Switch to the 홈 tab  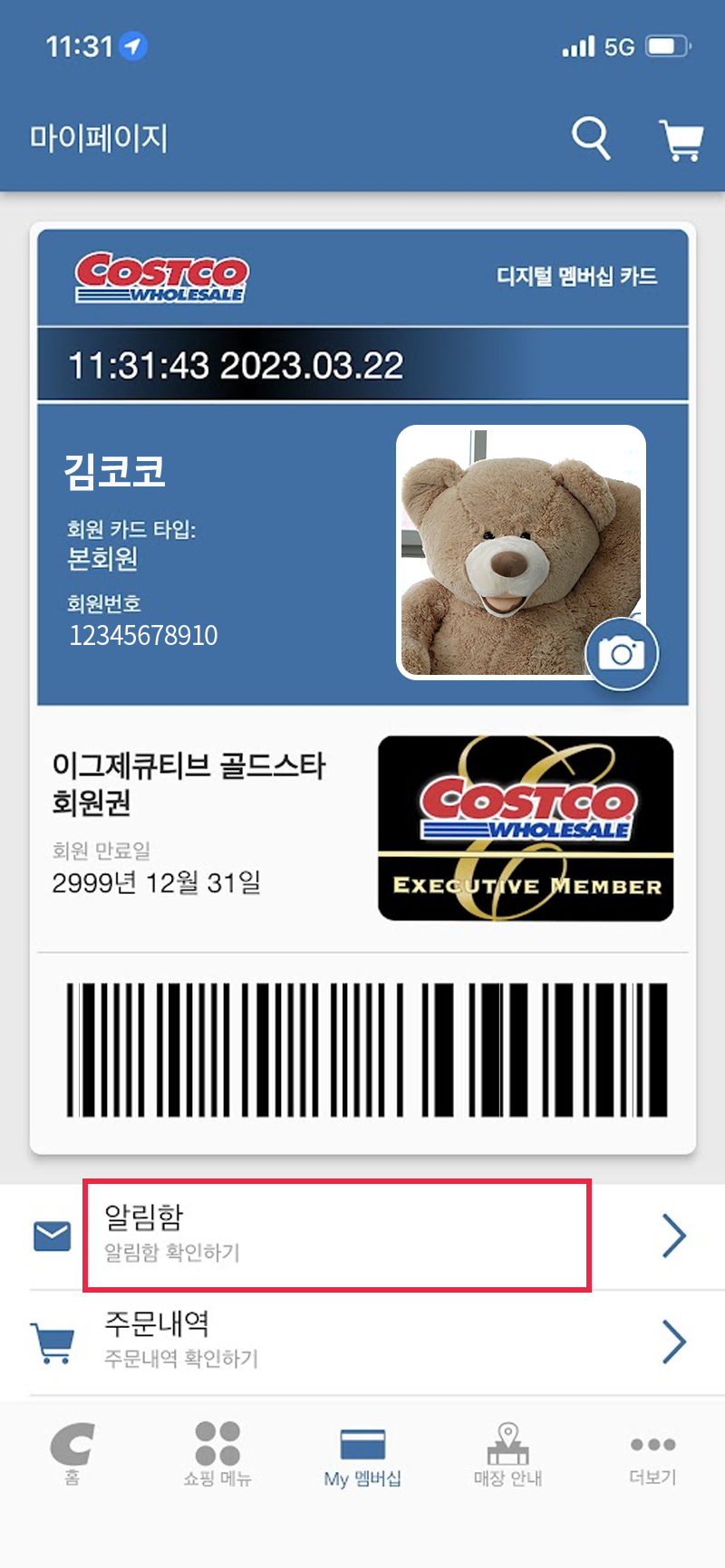72,1453
